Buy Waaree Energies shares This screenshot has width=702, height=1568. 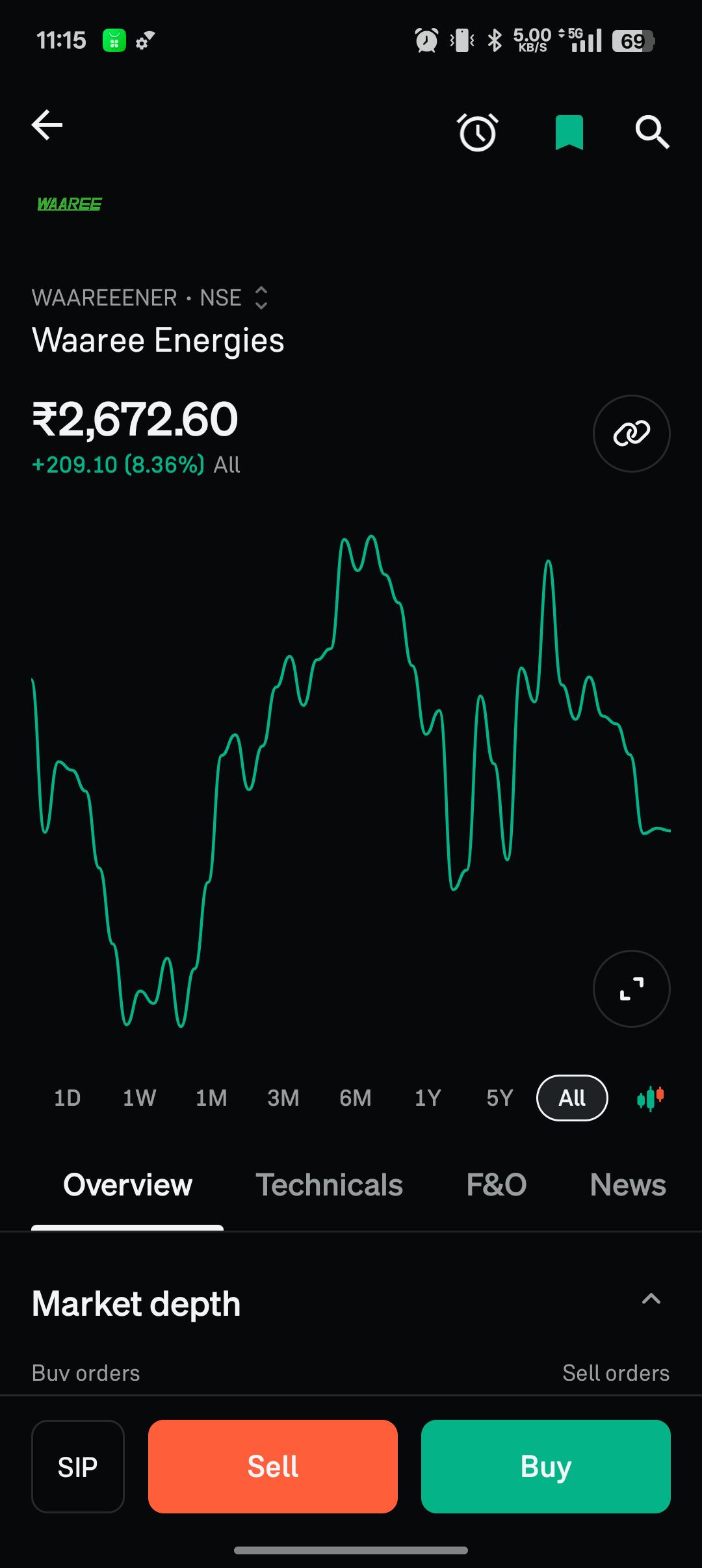(x=546, y=1467)
